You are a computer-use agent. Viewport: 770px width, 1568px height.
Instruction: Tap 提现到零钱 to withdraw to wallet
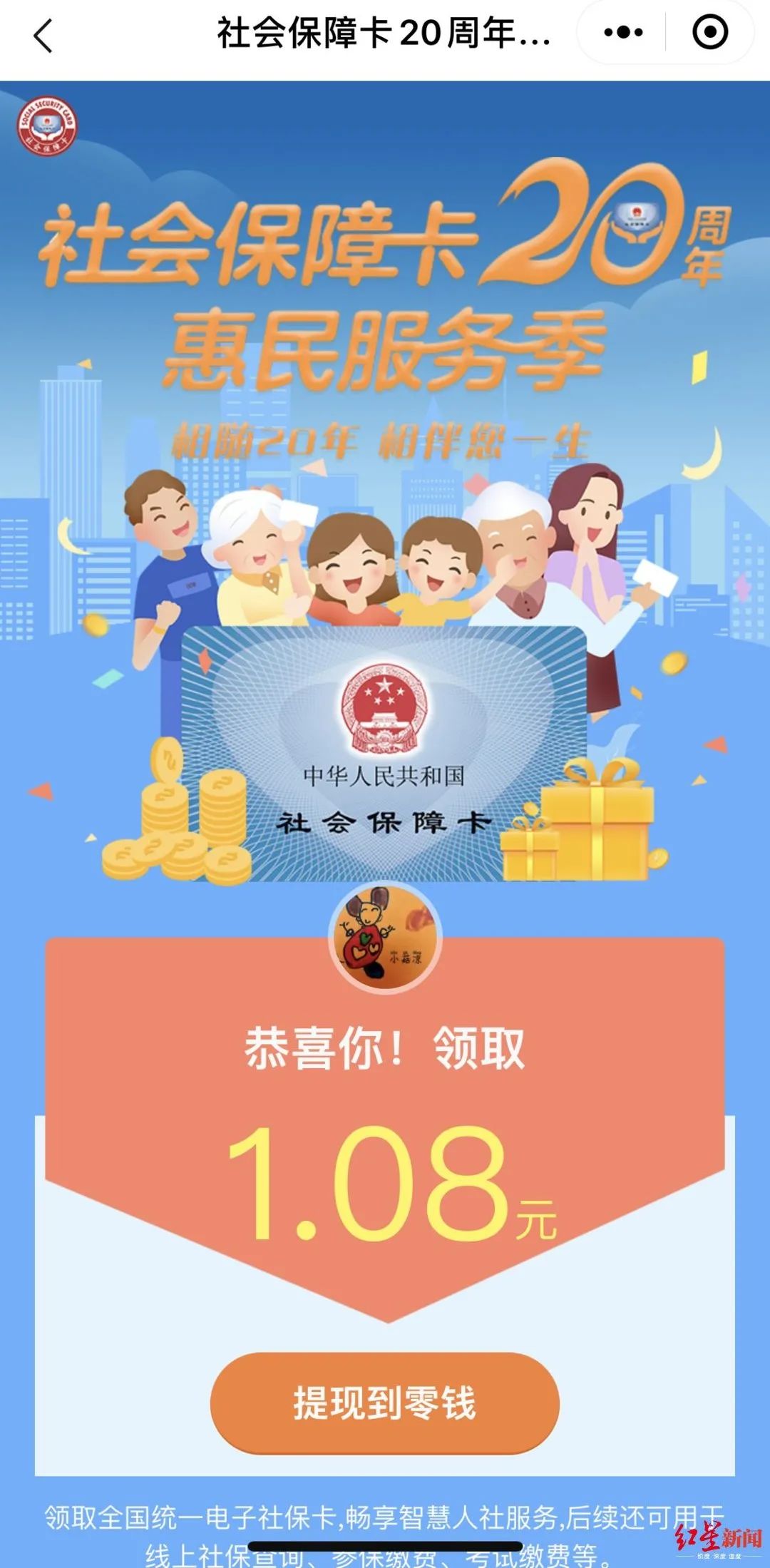pyautogui.click(x=384, y=1403)
